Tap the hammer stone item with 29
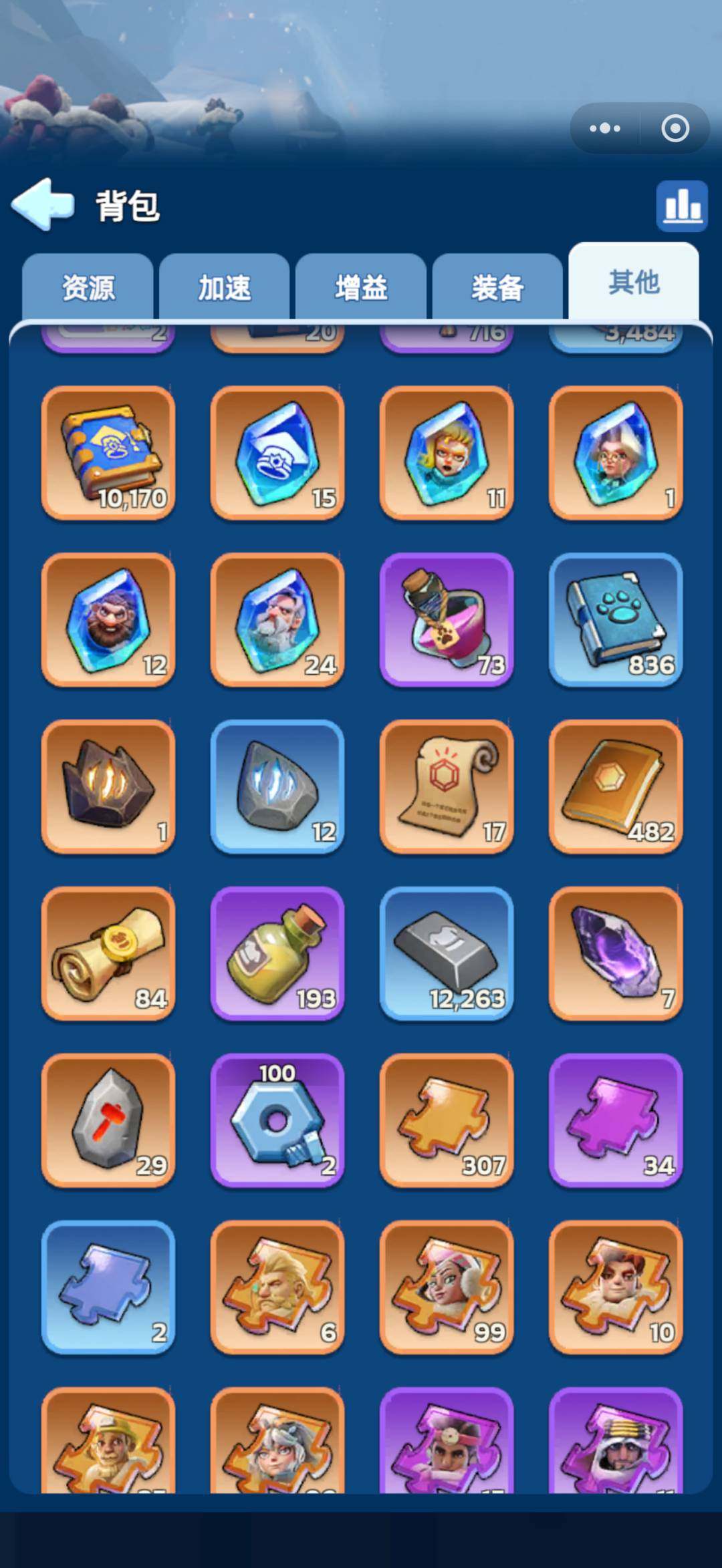This screenshot has width=722, height=1568. [108, 1121]
